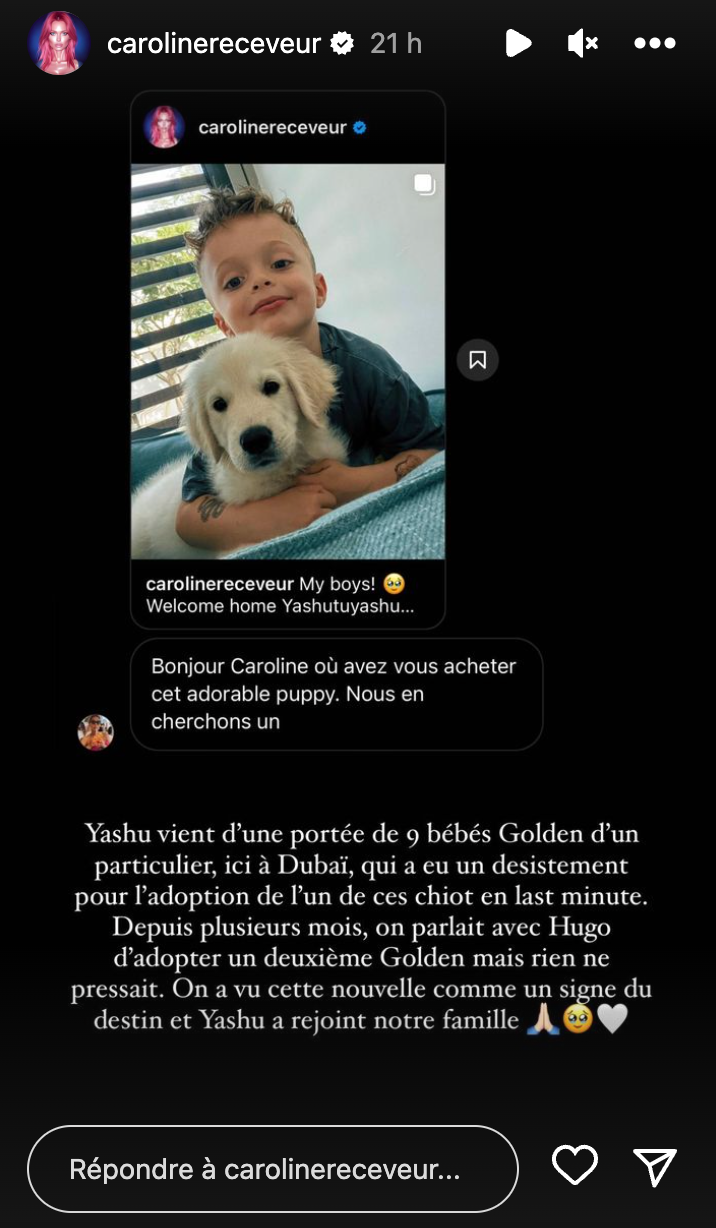Image resolution: width=716 pixels, height=1228 pixels.
Task: Tap the carolinereceveur username in the story header
Action: [x=214, y=44]
